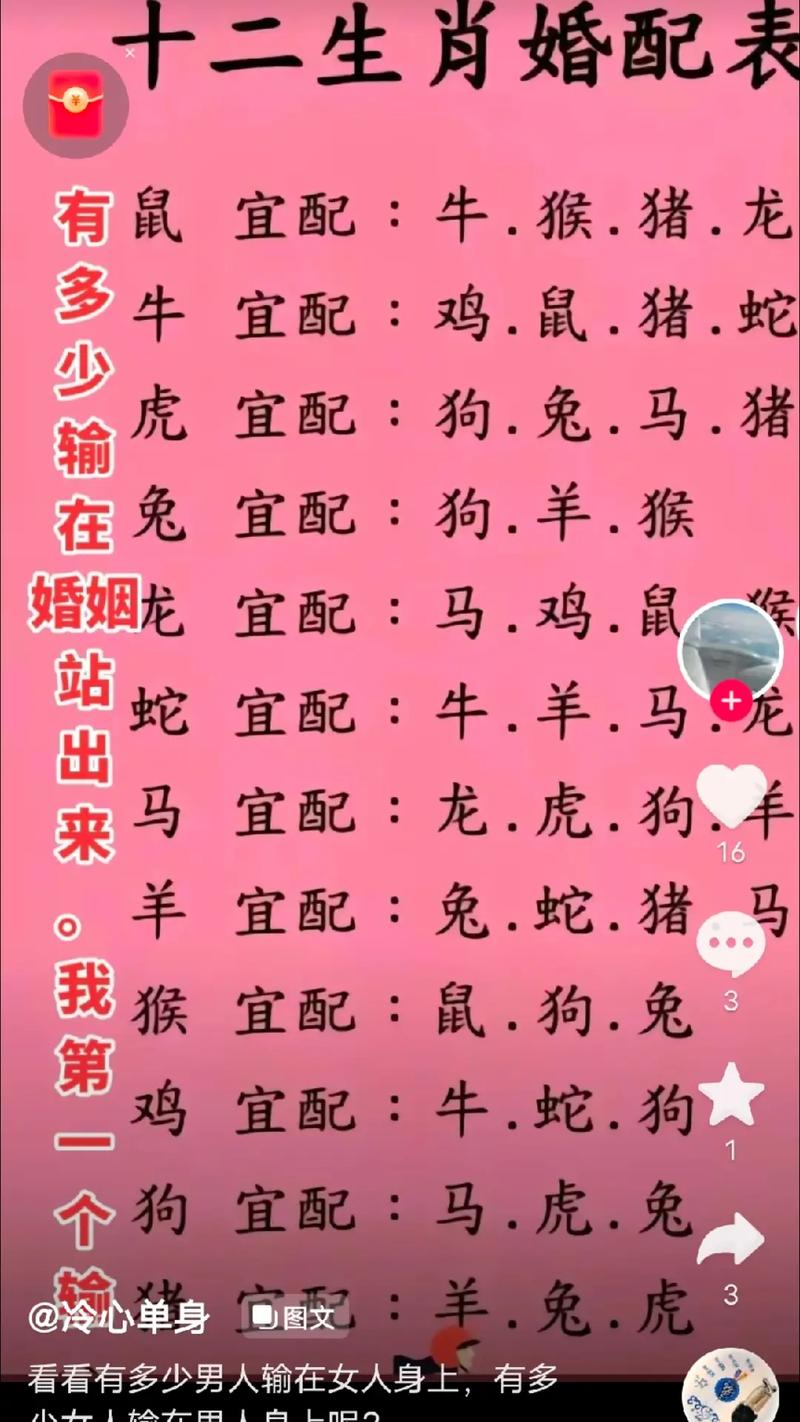Follow the creator with the plus button
800x1422 pixels.
click(731, 700)
